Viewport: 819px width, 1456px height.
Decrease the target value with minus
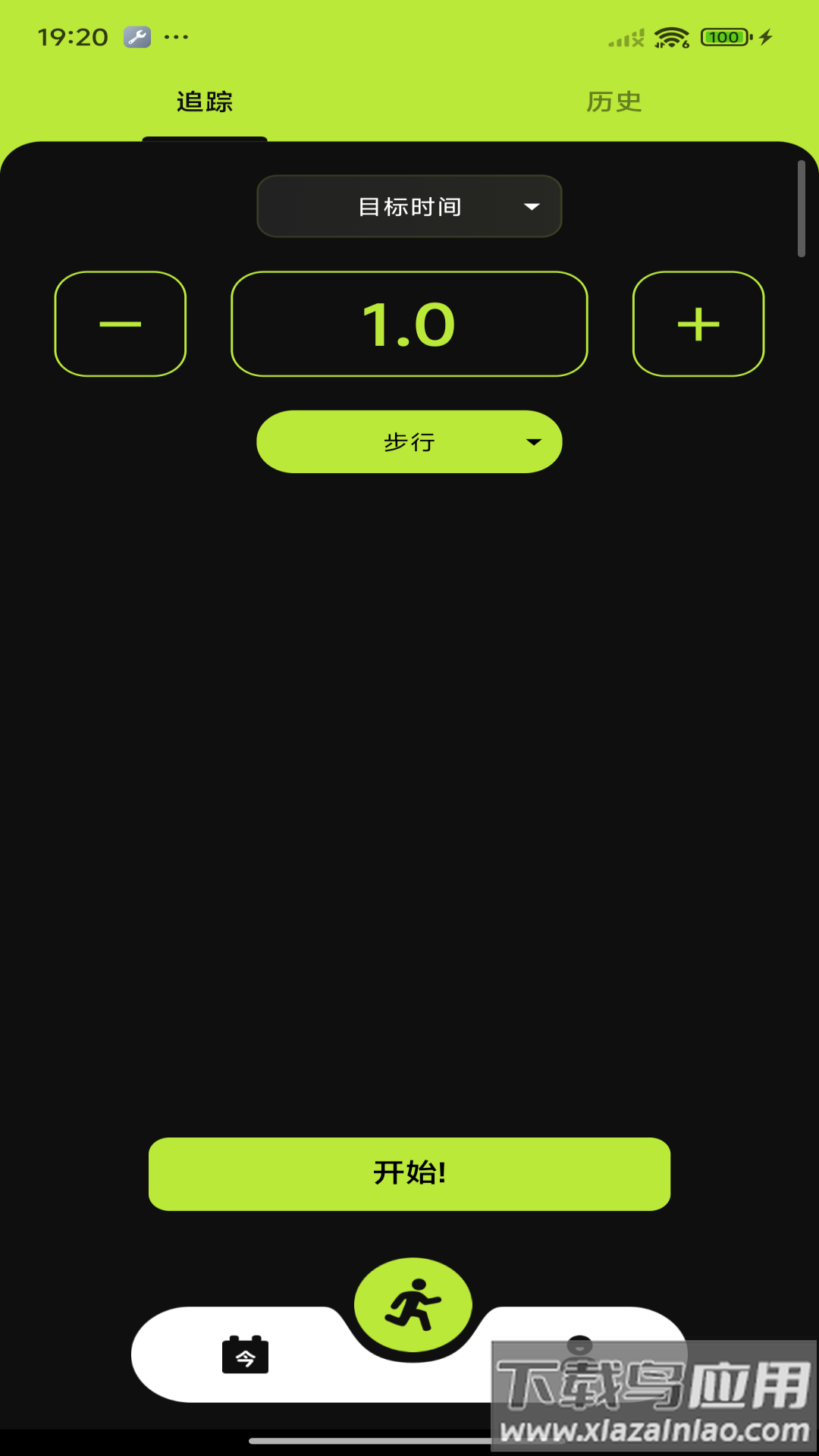[x=121, y=324]
